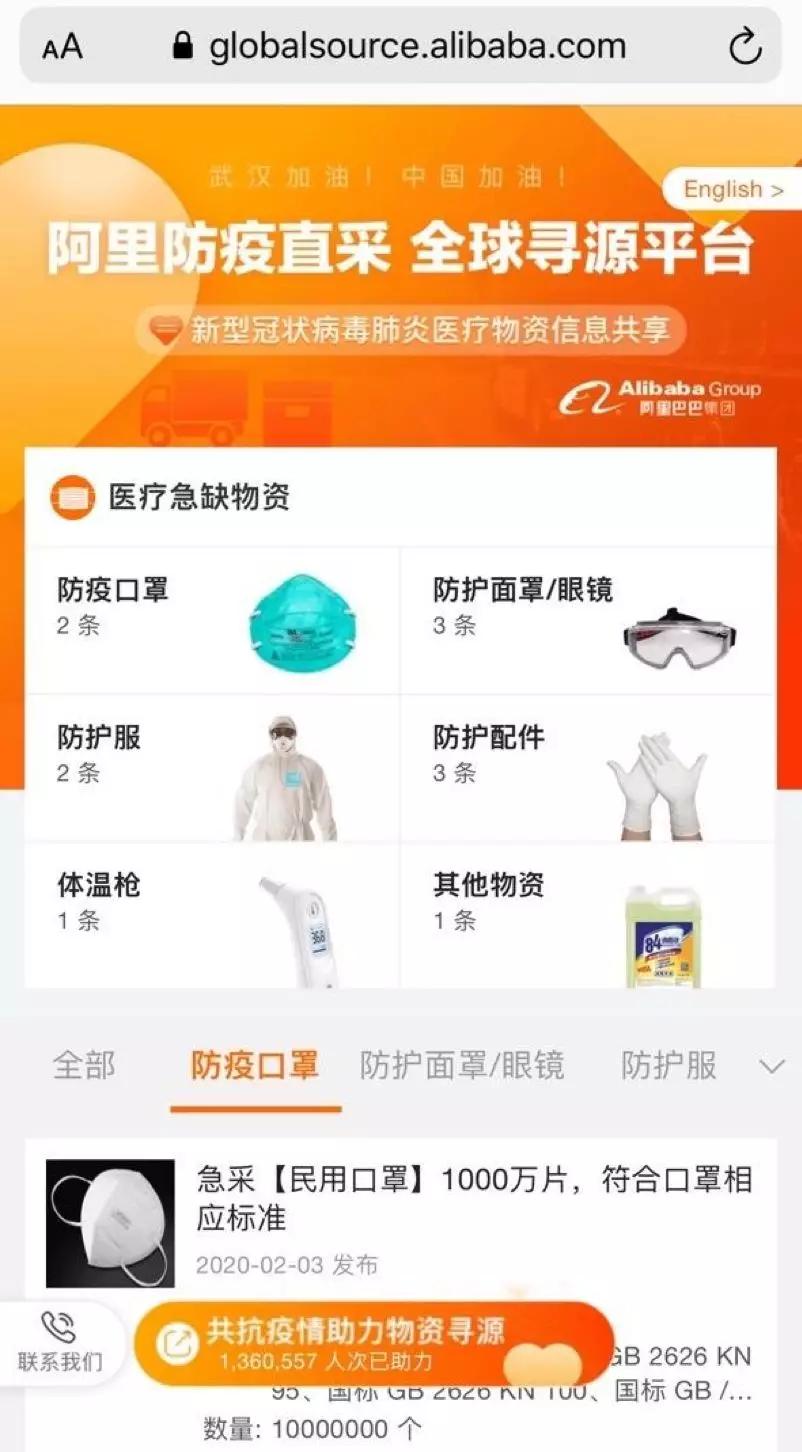Image resolution: width=802 pixels, height=1452 pixels.
Task: Select the 防疫口罩 tab
Action: tap(255, 1065)
